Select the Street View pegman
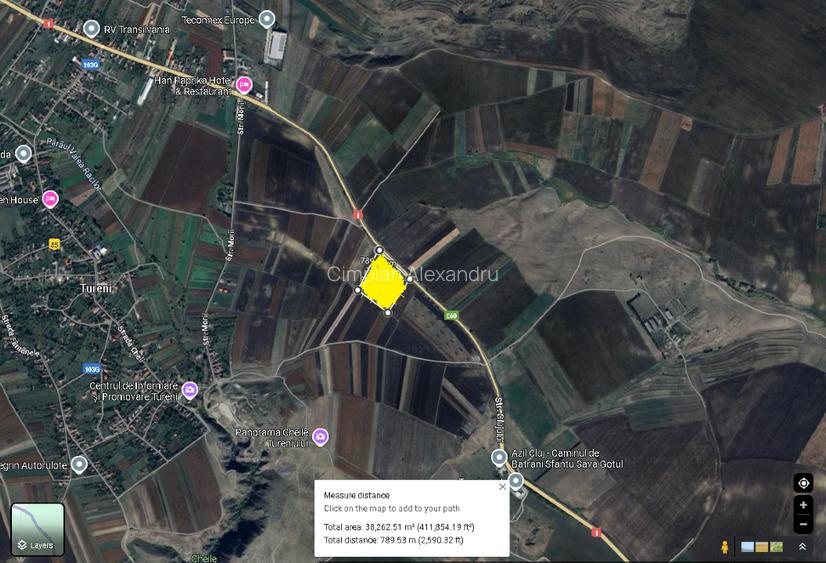The image size is (826, 563). (x=725, y=547)
